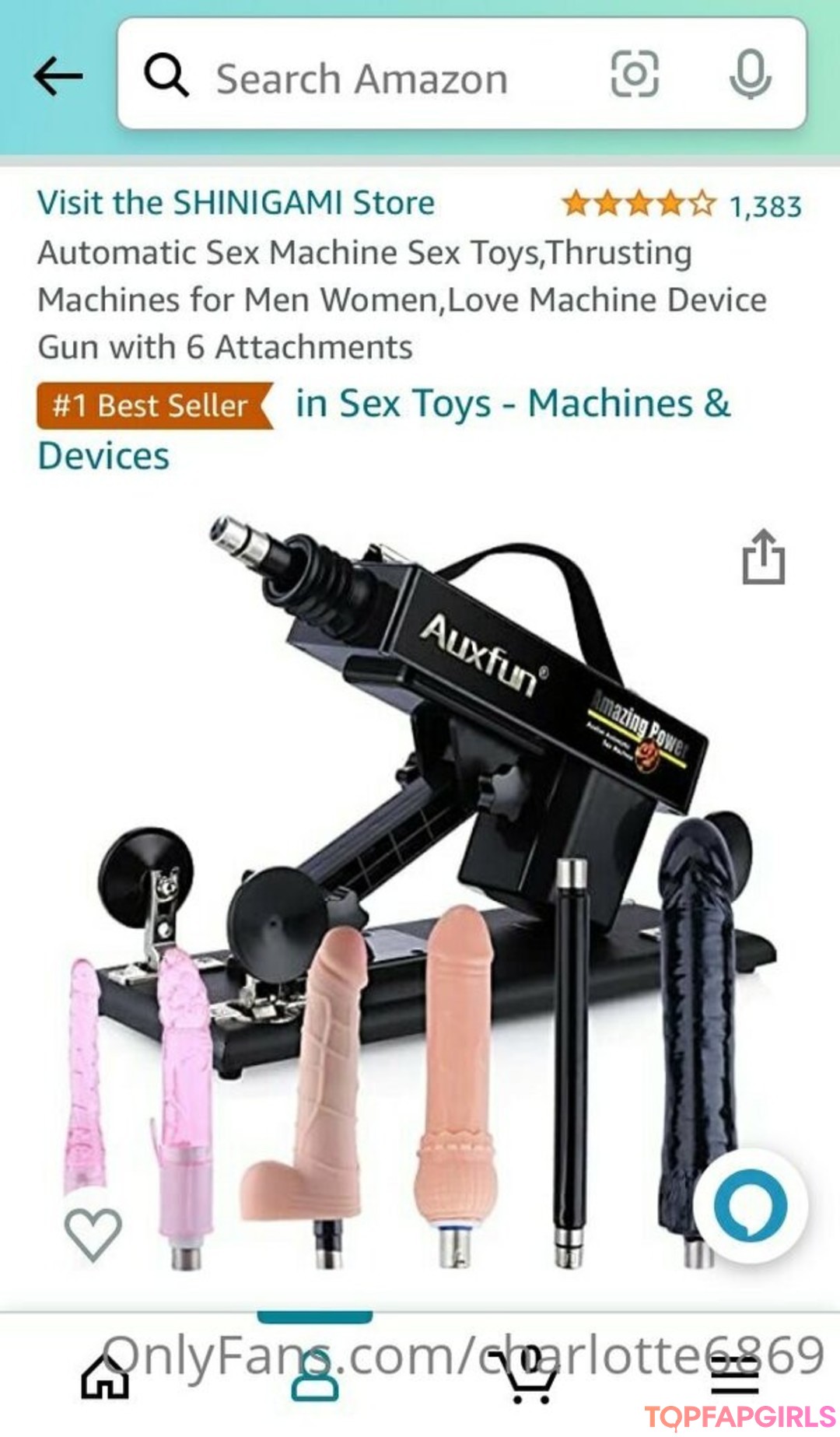Add the item to wish list heart
Screen dimensions: 840x1437
click(93, 1234)
